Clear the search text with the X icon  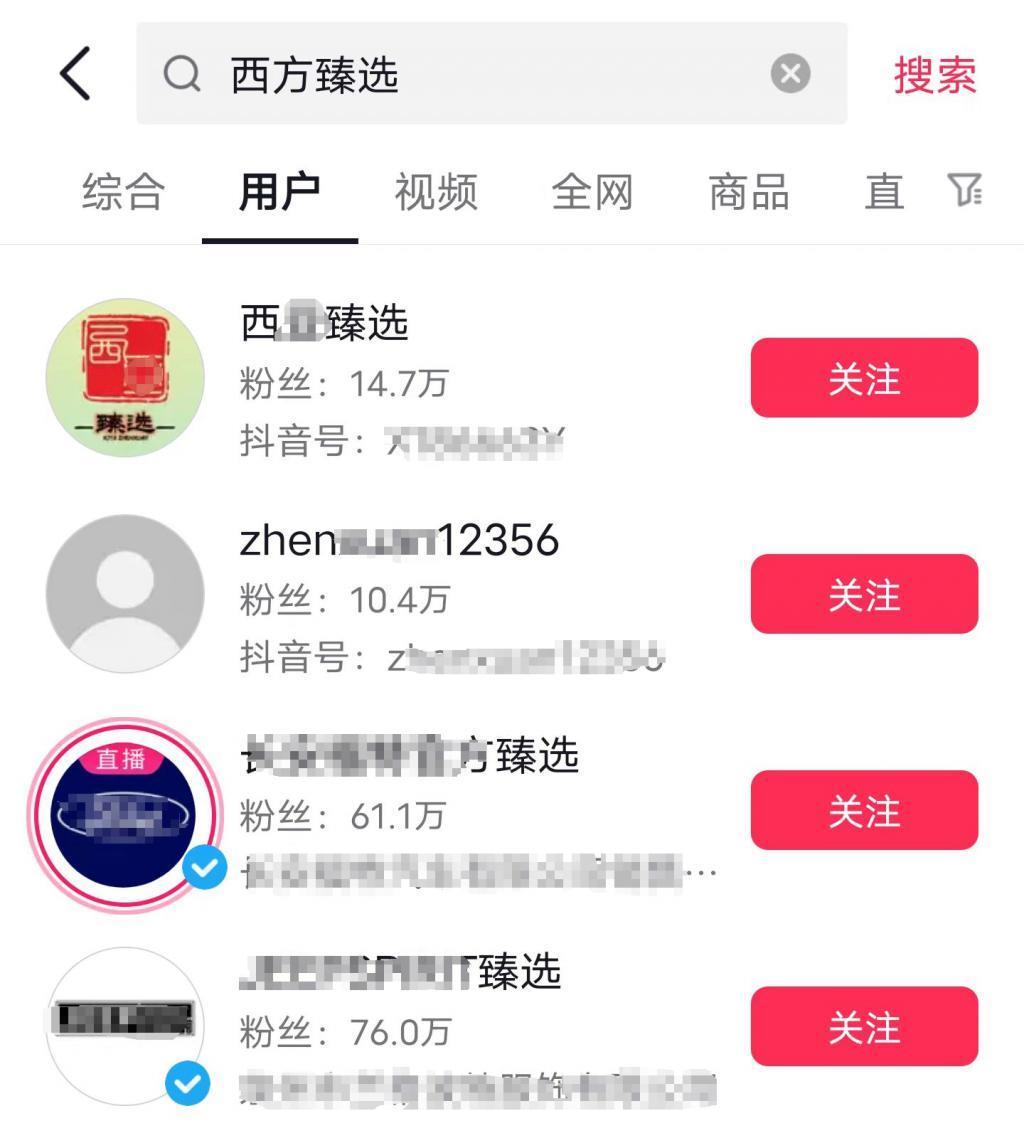click(x=790, y=72)
